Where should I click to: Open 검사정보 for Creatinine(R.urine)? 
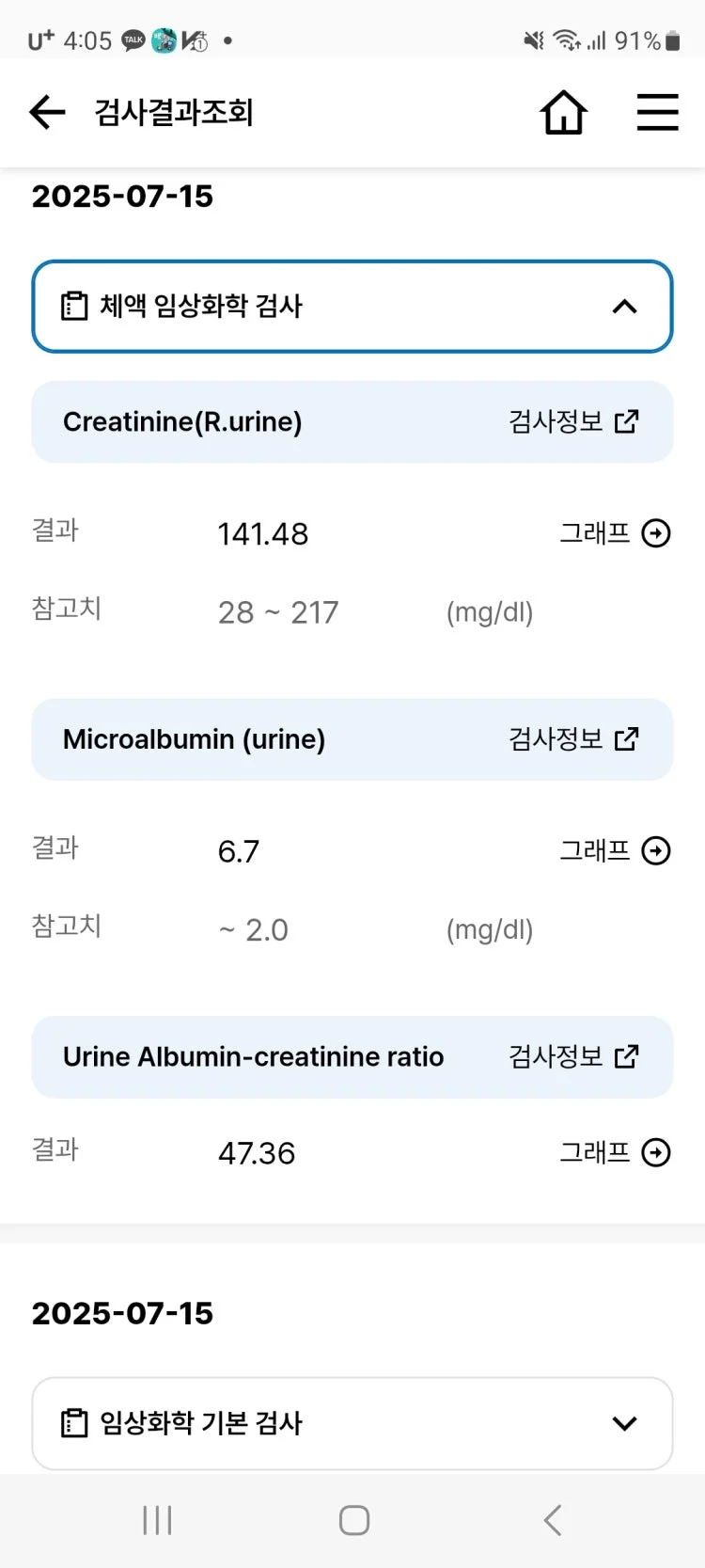click(x=573, y=421)
